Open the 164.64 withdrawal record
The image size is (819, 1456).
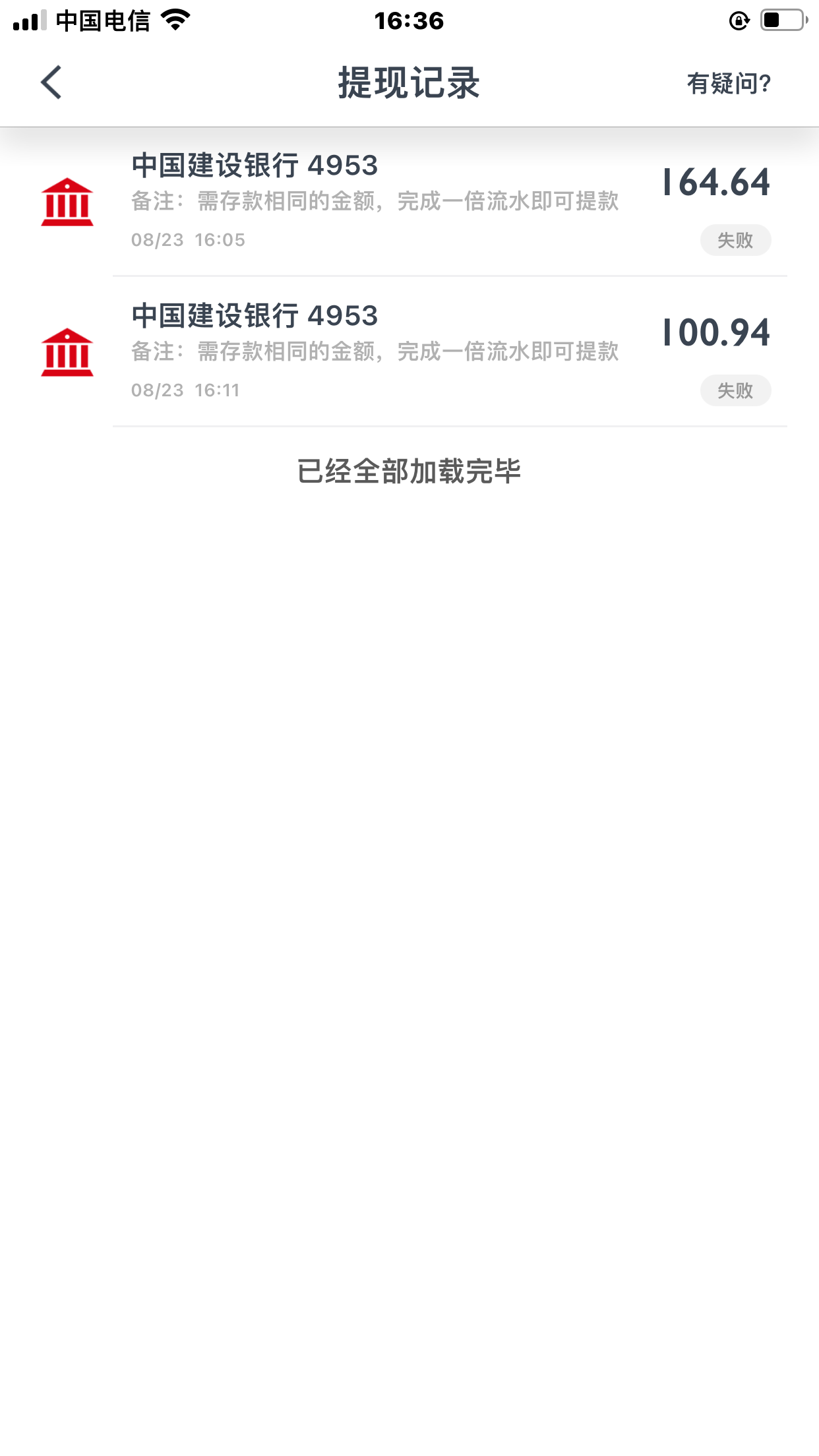tap(409, 201)
